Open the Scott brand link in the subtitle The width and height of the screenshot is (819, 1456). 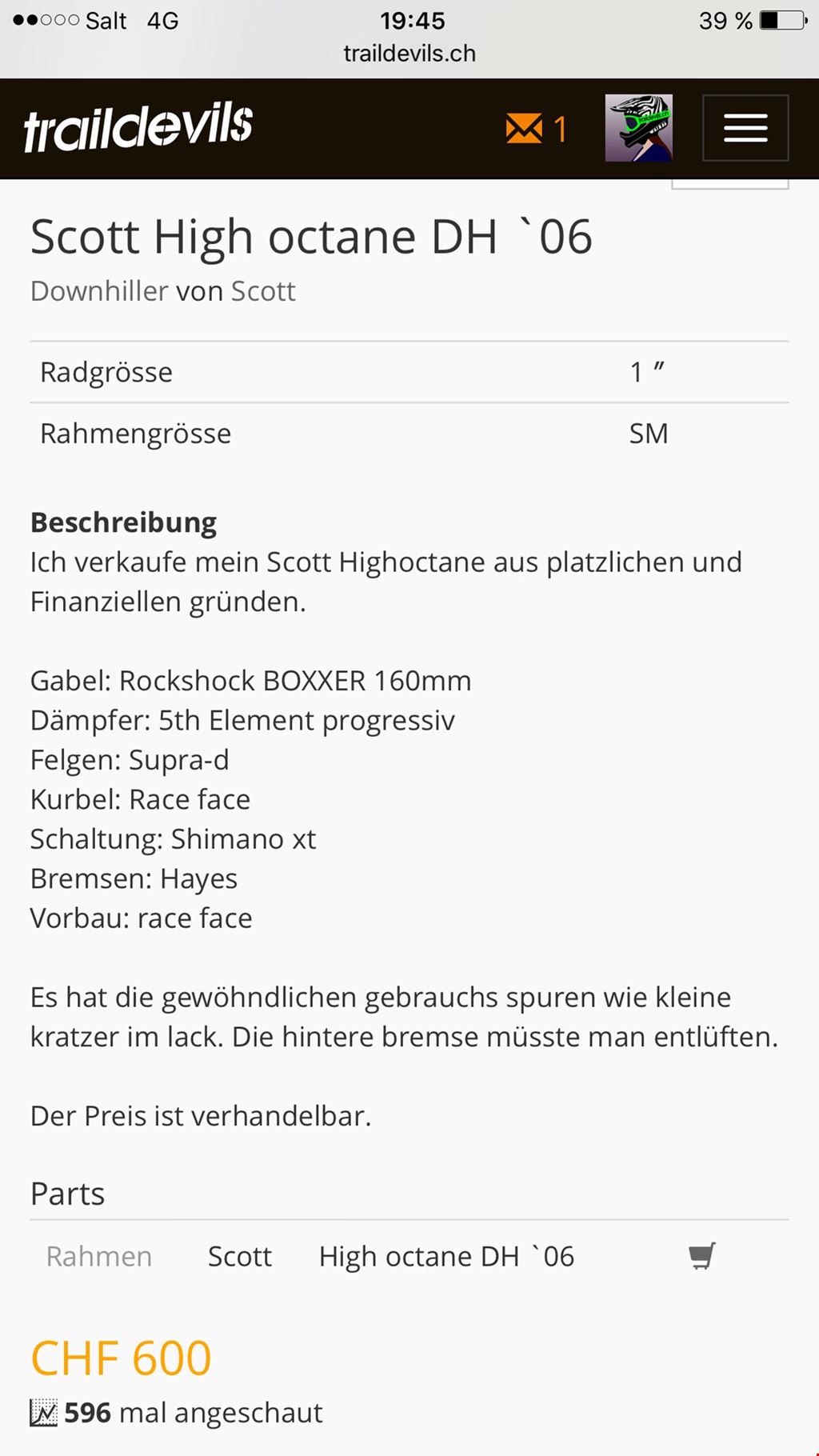coord(263,291)
